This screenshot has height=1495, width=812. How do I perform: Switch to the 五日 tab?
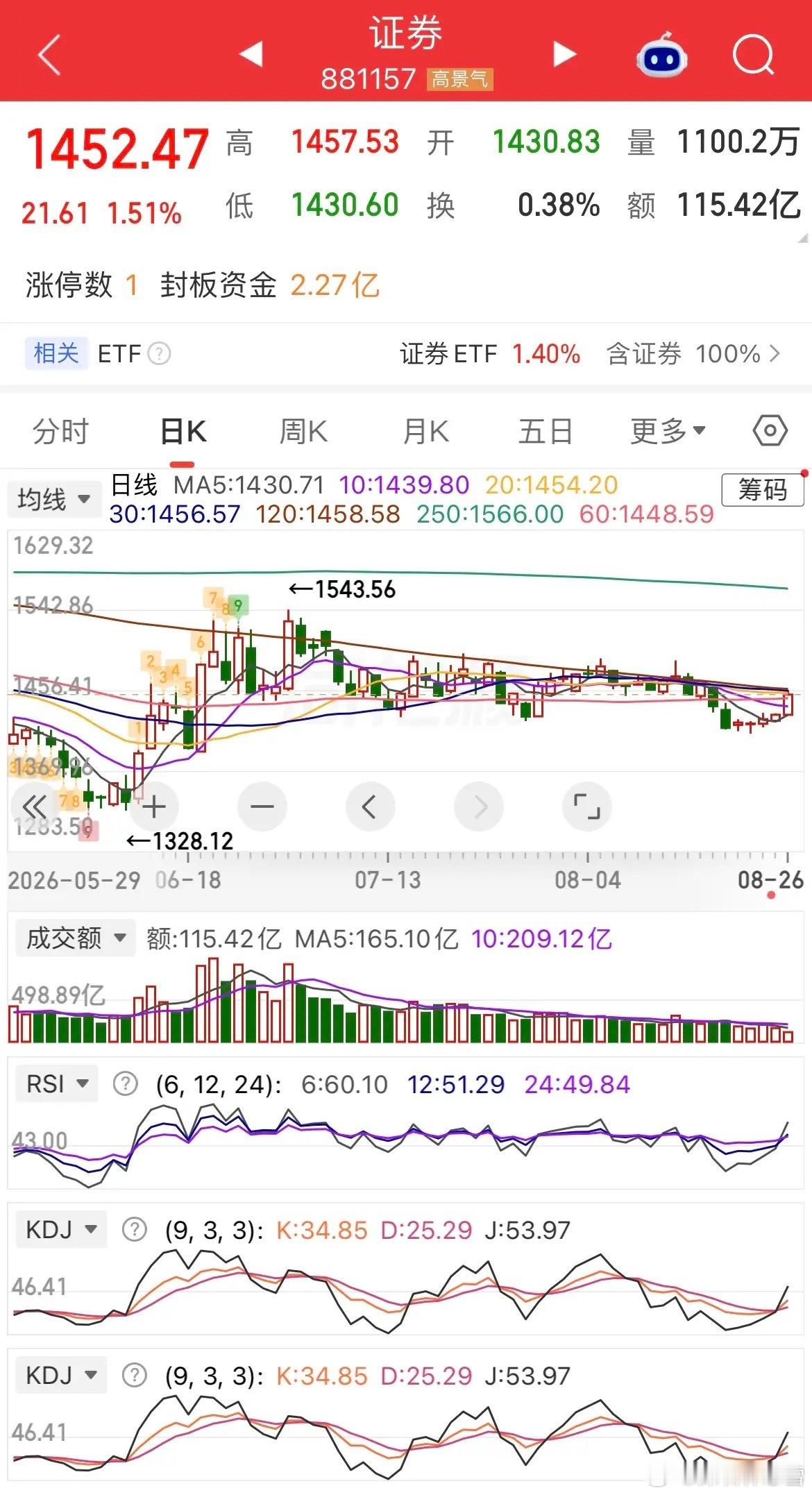pyautogui.click(x=545, y=432)
